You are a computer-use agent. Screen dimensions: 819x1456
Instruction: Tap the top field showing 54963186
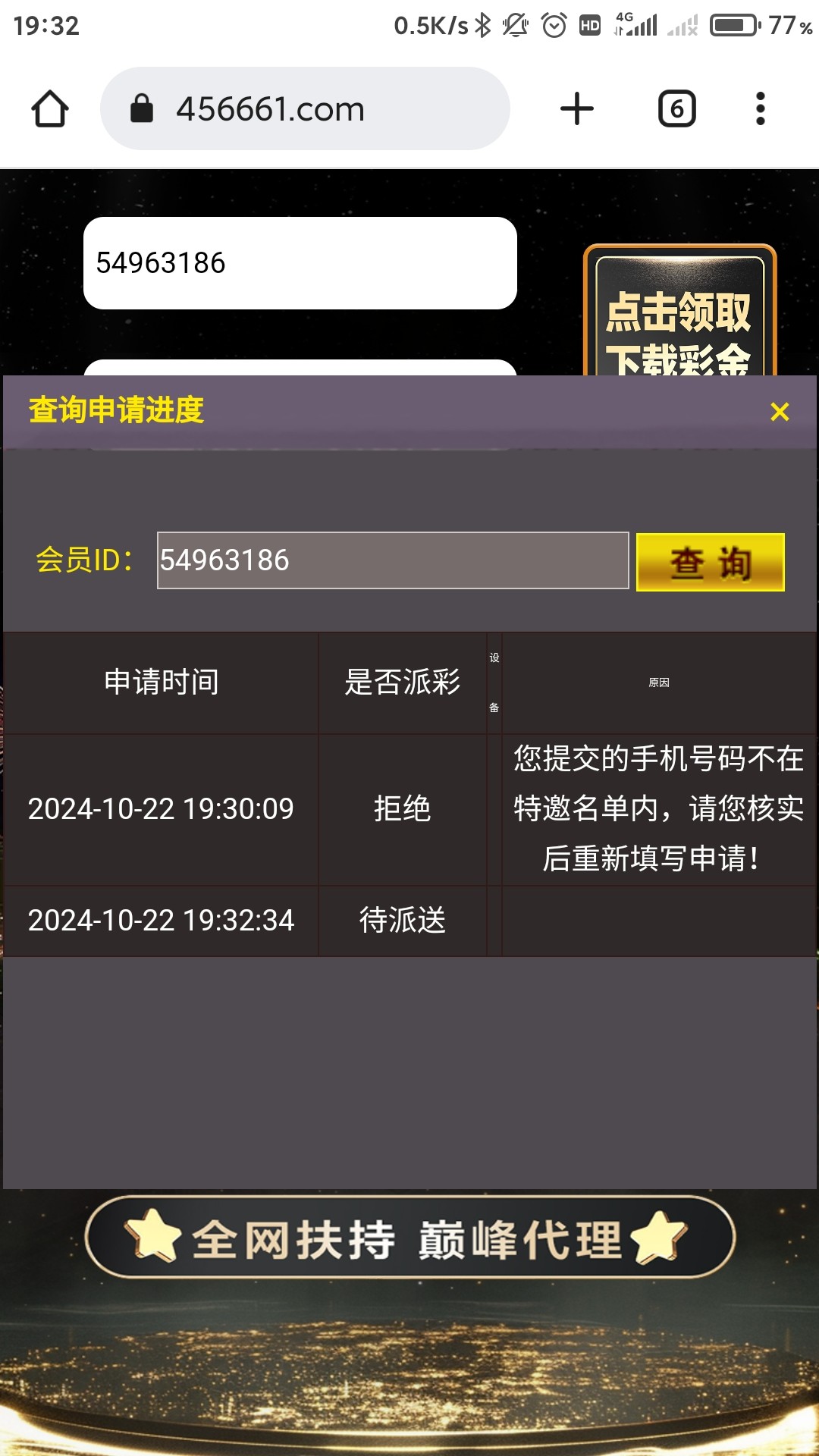pos(300,263)
